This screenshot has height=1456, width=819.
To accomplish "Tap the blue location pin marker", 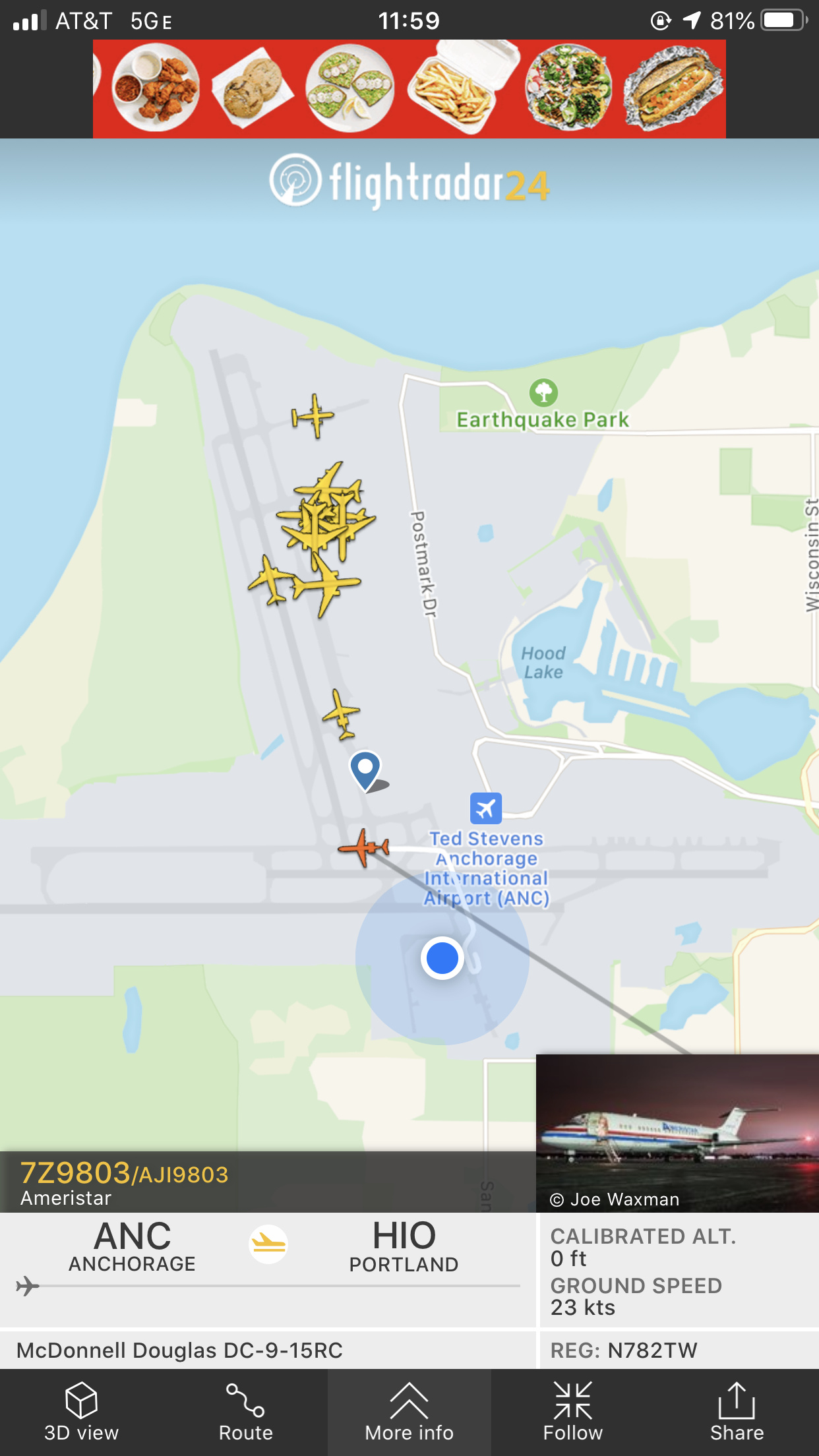I will pyautogui.click(x=365, y=768).
